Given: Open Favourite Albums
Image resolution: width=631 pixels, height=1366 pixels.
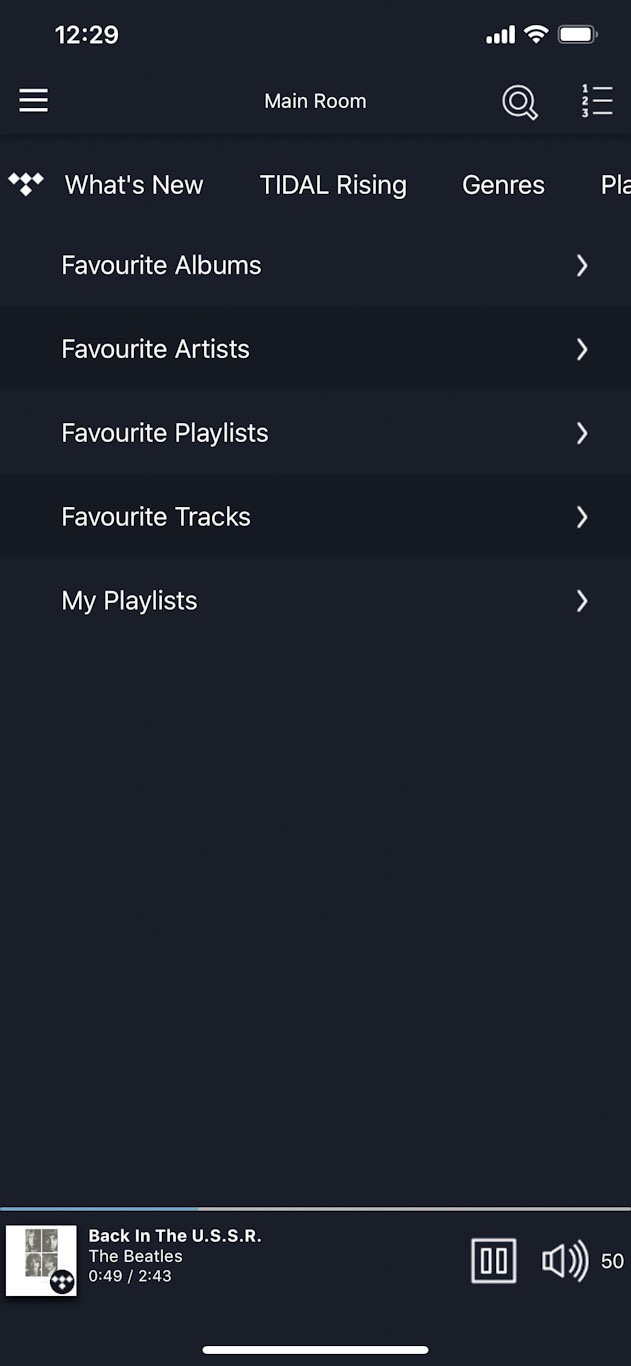Looking at the screenshot, I should click(x=315, y=265).
